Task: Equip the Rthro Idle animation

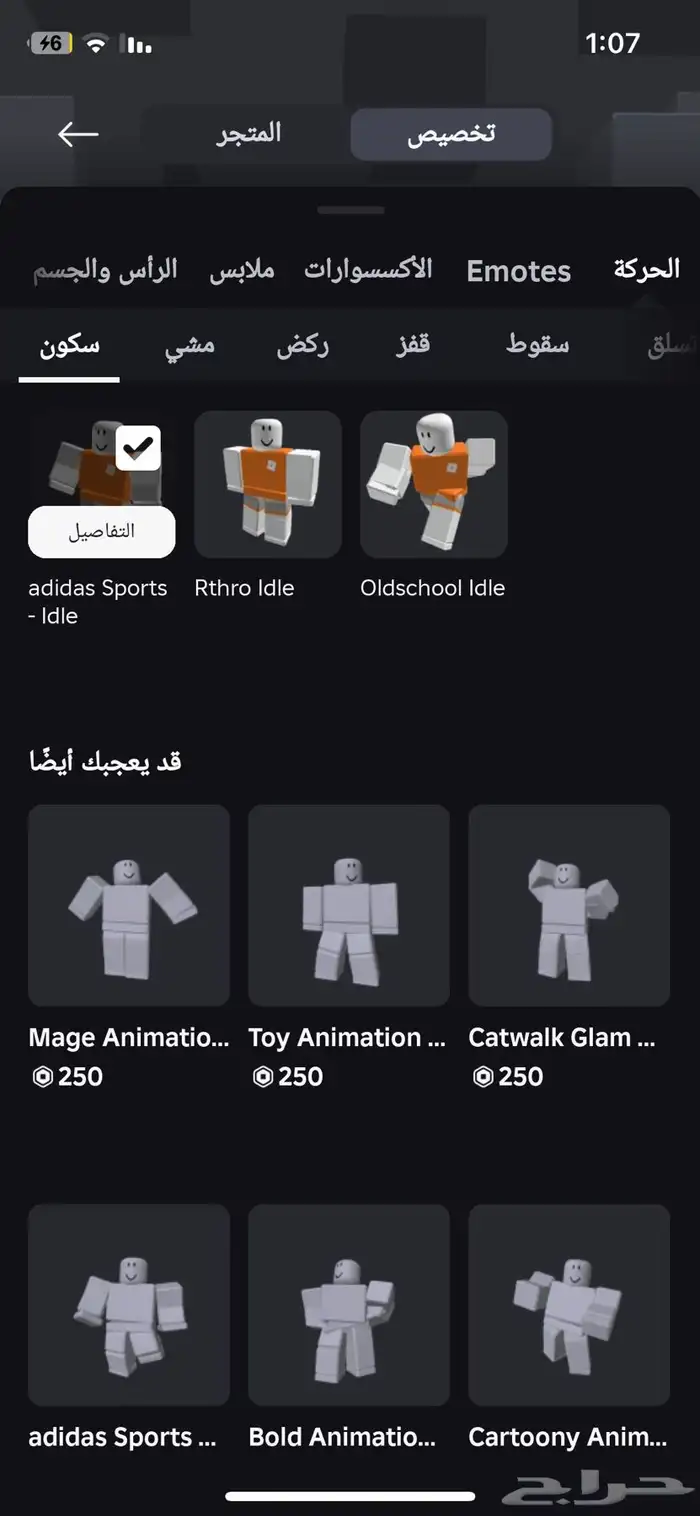Action: tap(268, 484)
